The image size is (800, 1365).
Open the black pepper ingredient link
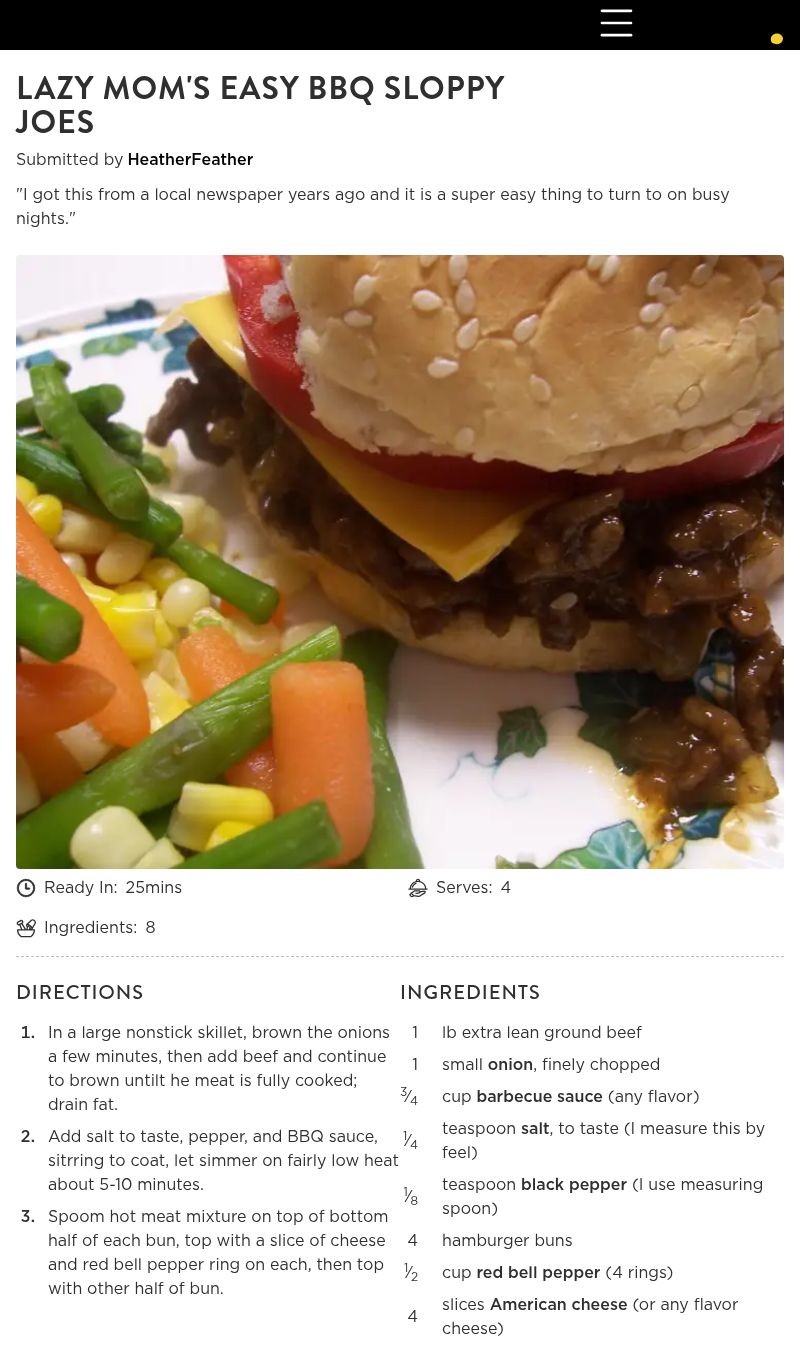(x=573, y=1185)
